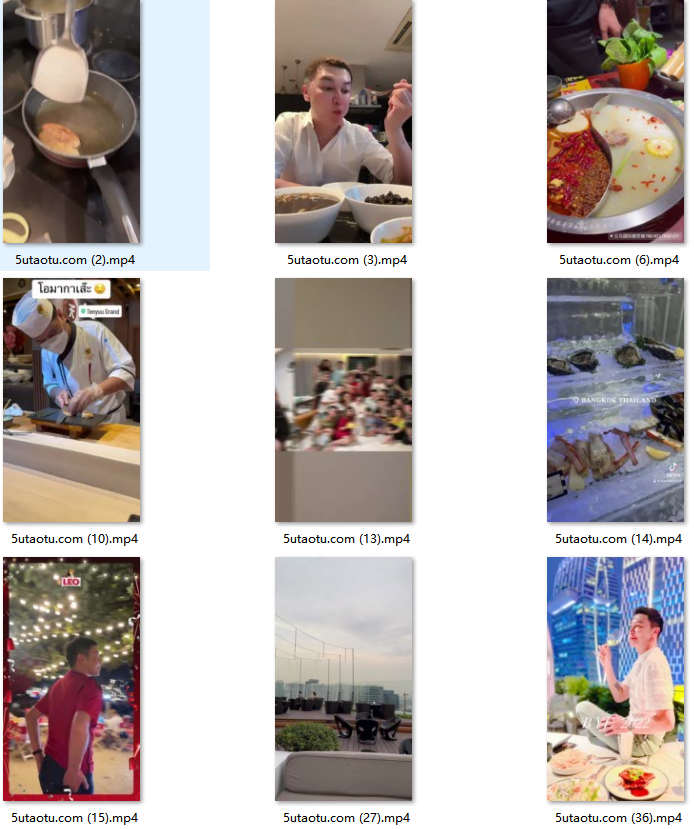Open video 5utaotu.com (3).mp4

pos(344,122)
